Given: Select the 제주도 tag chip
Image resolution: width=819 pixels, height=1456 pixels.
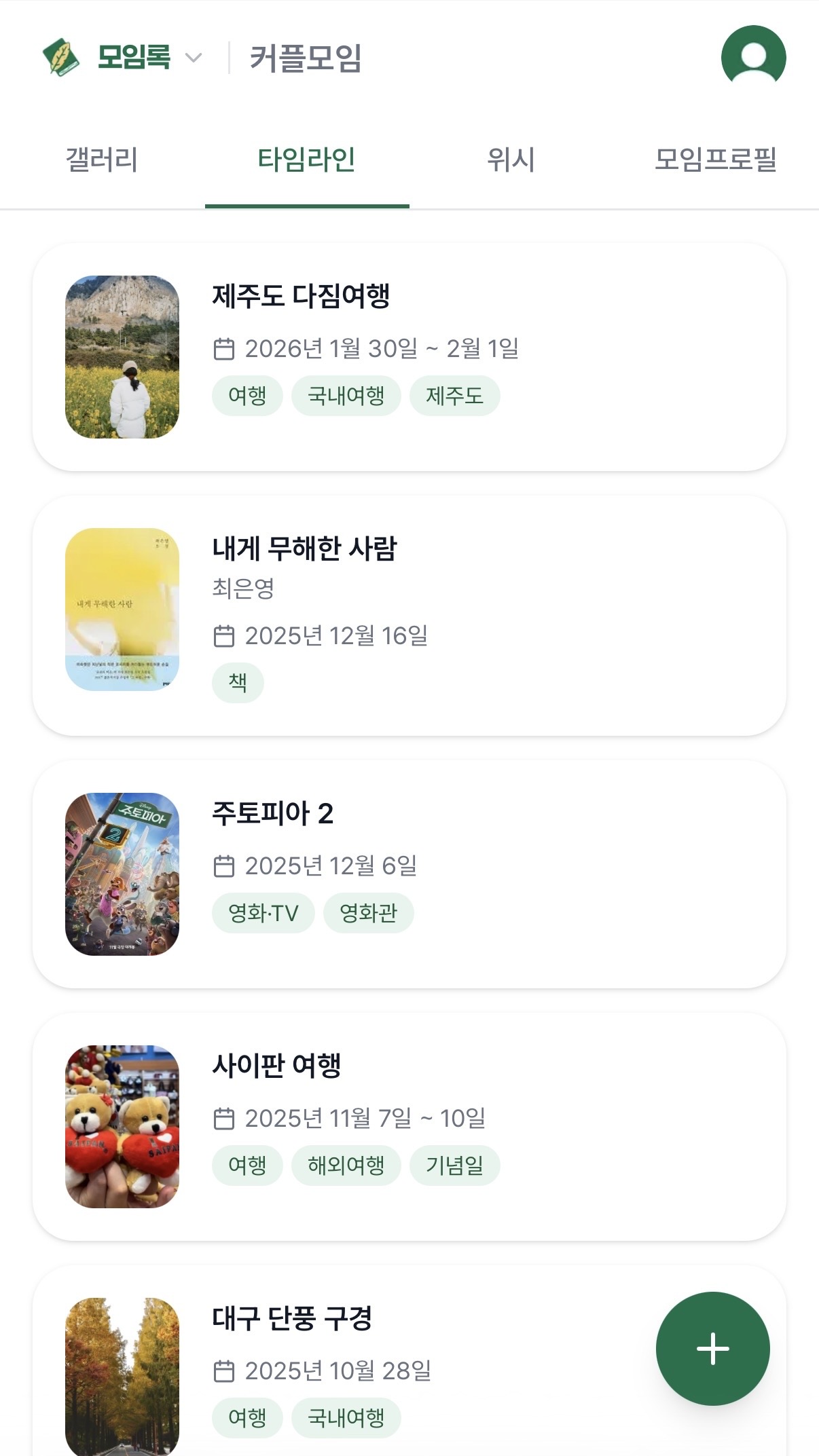Looking at the screenshot, I should pos(456,395).
